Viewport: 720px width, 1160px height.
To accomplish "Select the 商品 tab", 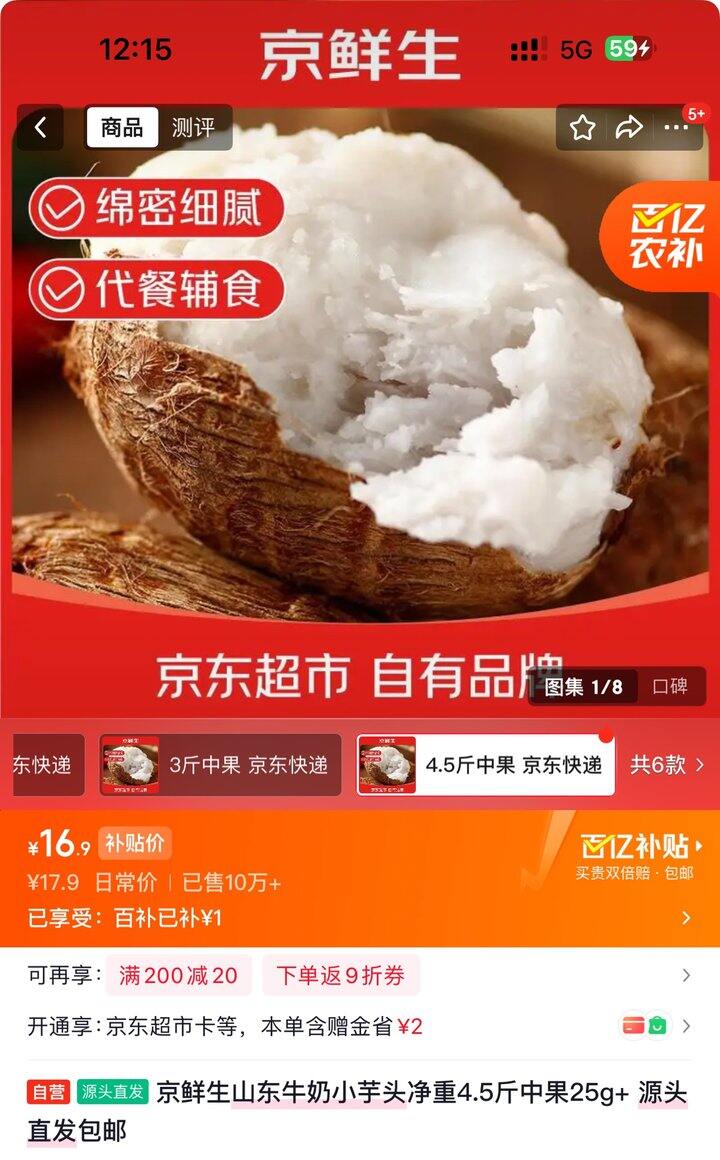I will 122,128.
